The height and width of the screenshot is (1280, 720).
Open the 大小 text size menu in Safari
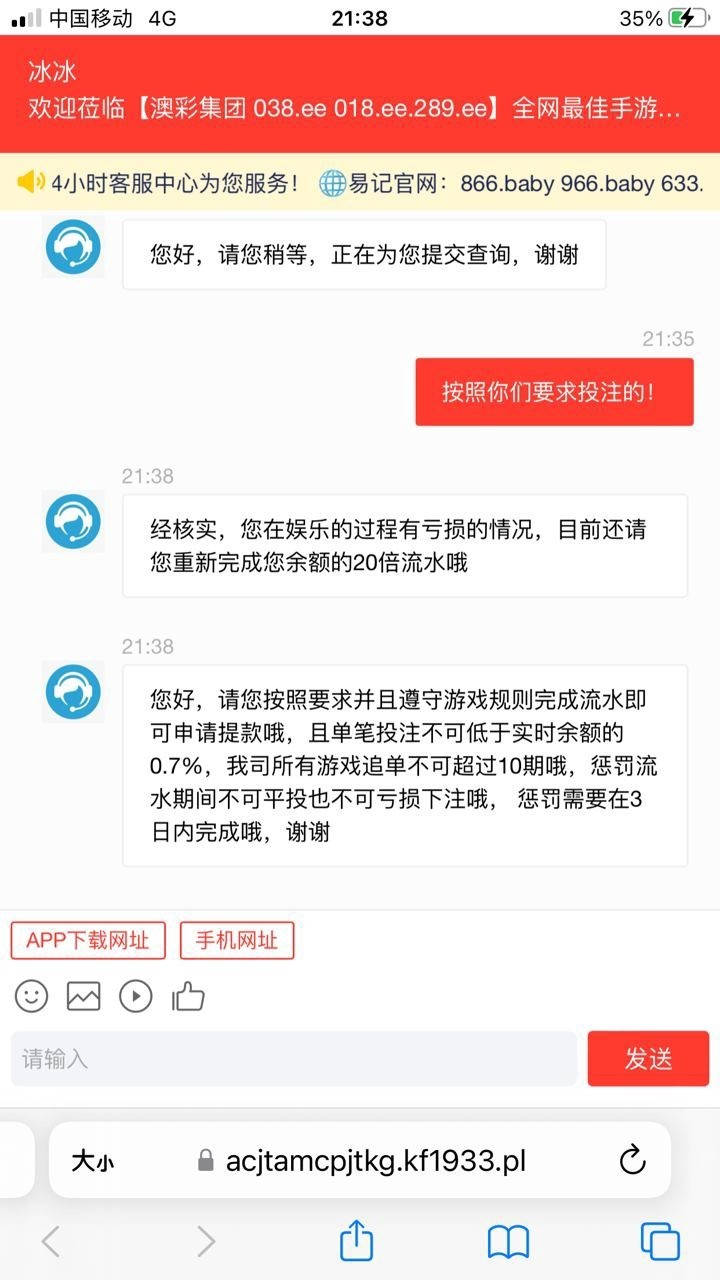pyautogui.click(x=92, y=1161)
